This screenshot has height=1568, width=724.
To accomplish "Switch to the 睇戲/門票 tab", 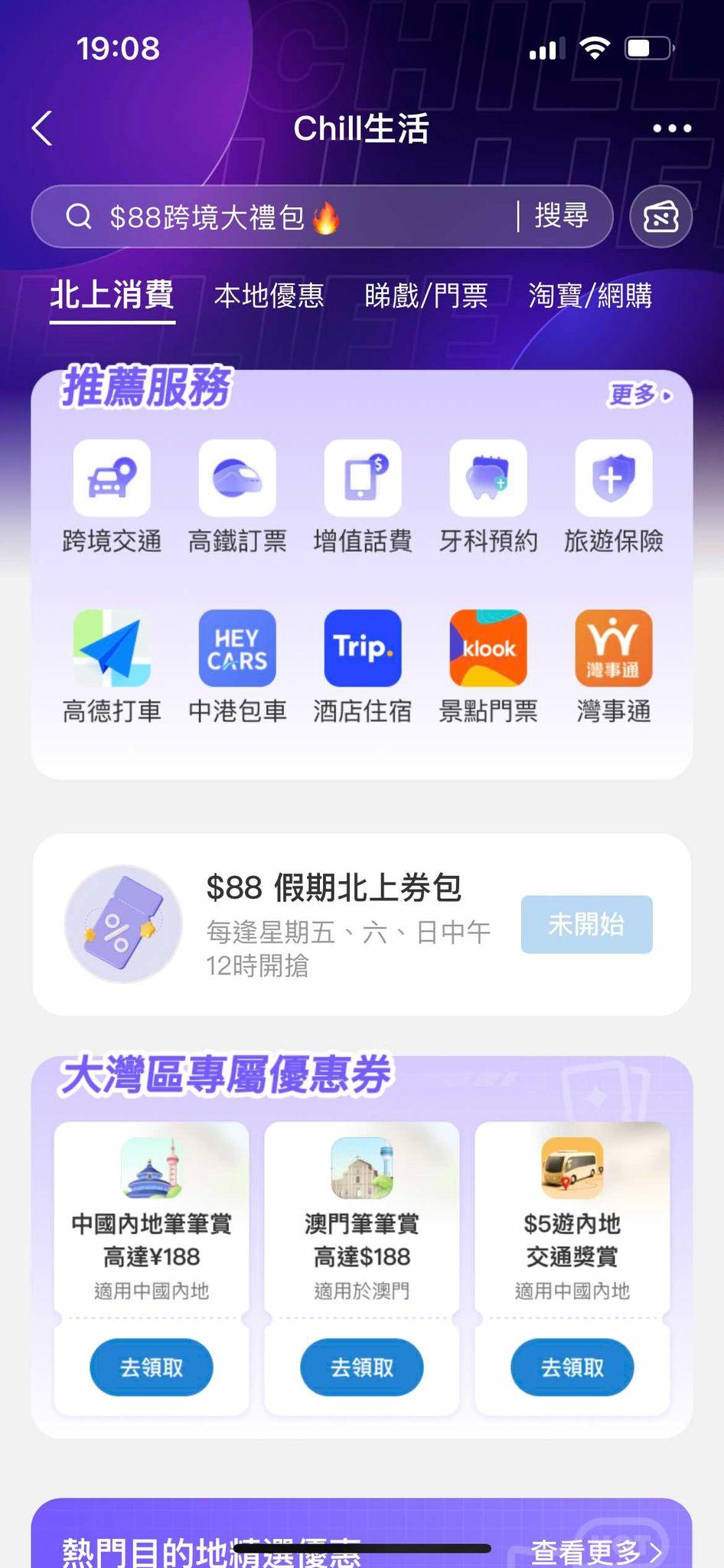I will coord(426,296).
